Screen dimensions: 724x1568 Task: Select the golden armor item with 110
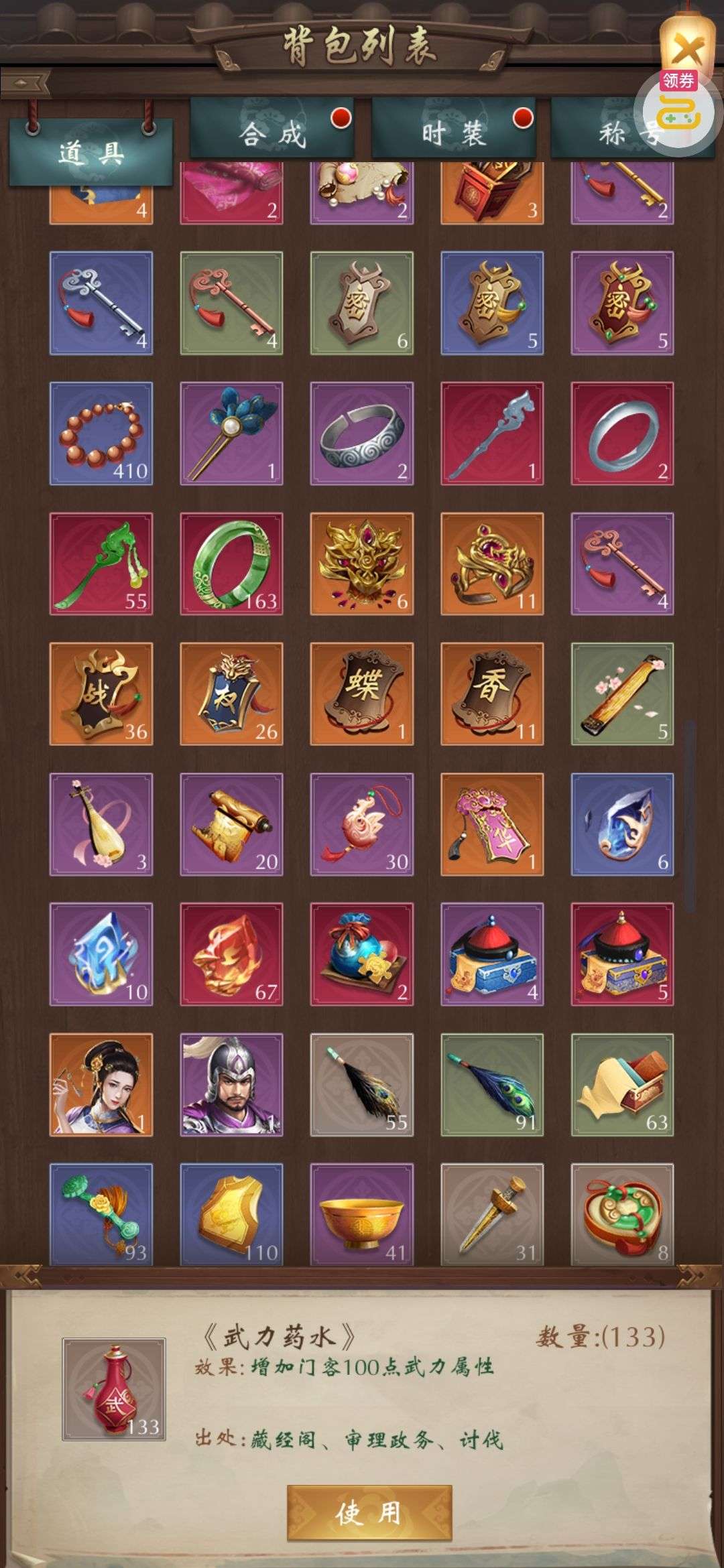click(231, 1214)
